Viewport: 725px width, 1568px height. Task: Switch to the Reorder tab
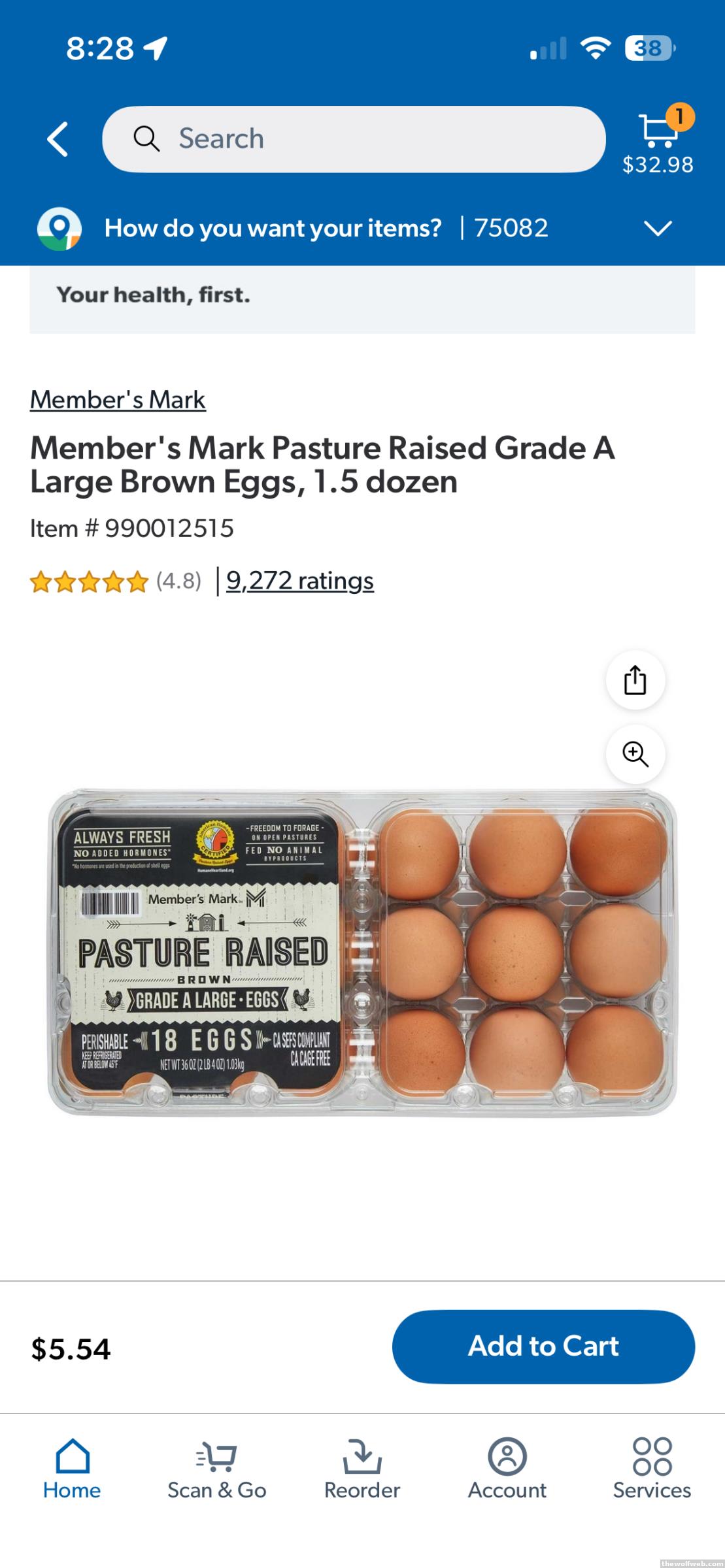tap(362, 1469)
